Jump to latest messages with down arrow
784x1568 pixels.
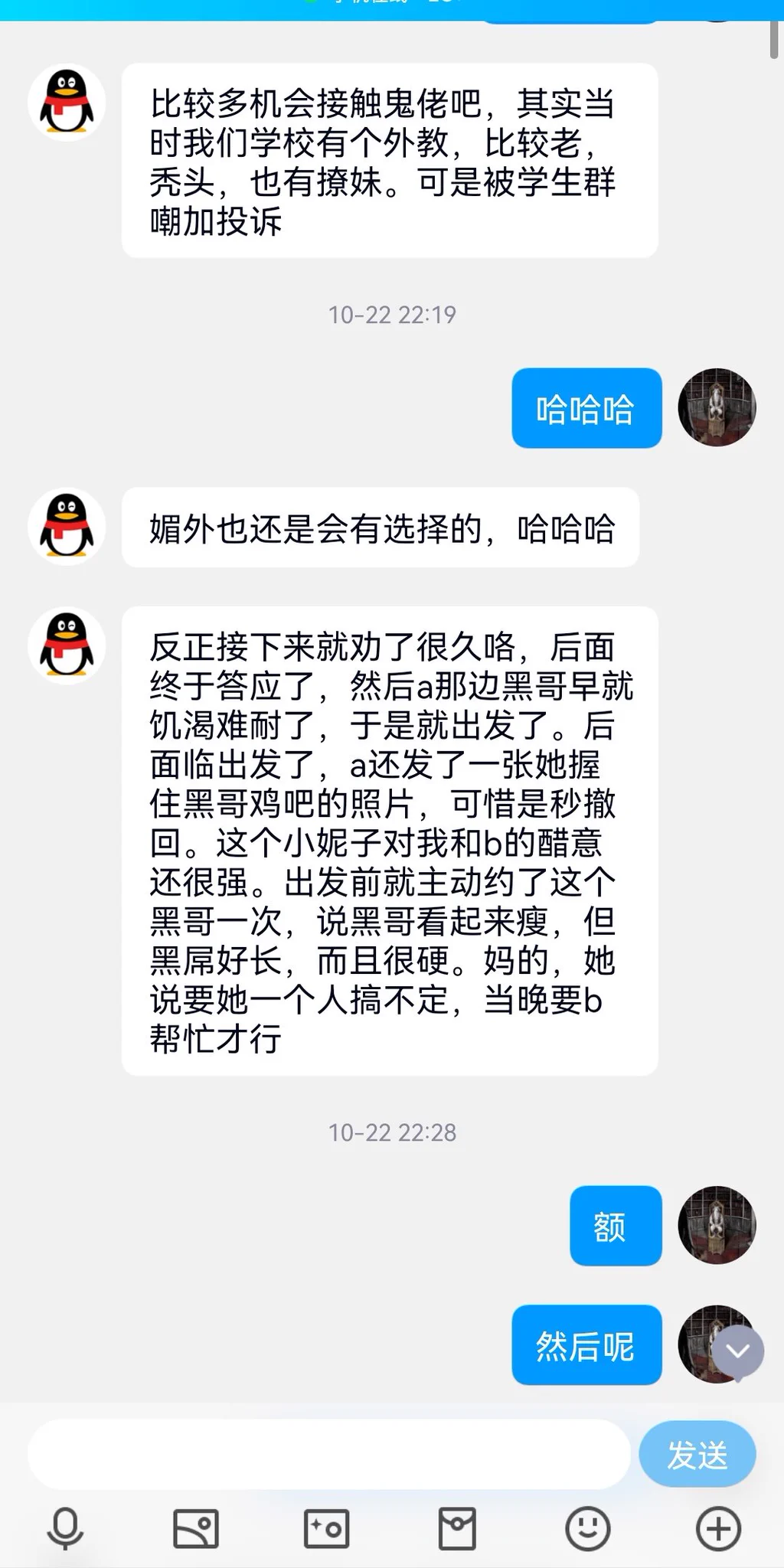[737, 1351]
